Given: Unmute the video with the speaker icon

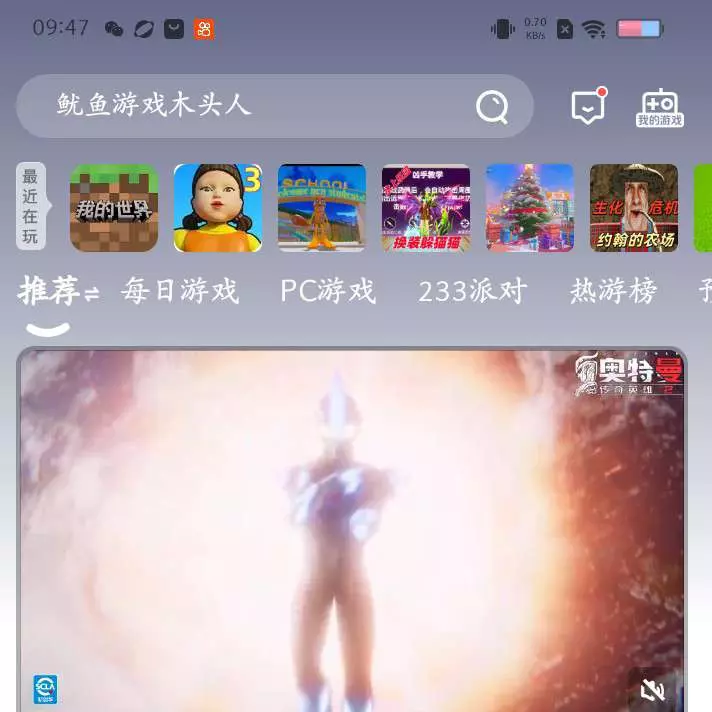Looking at the screenshot, I should coord(652,689).
